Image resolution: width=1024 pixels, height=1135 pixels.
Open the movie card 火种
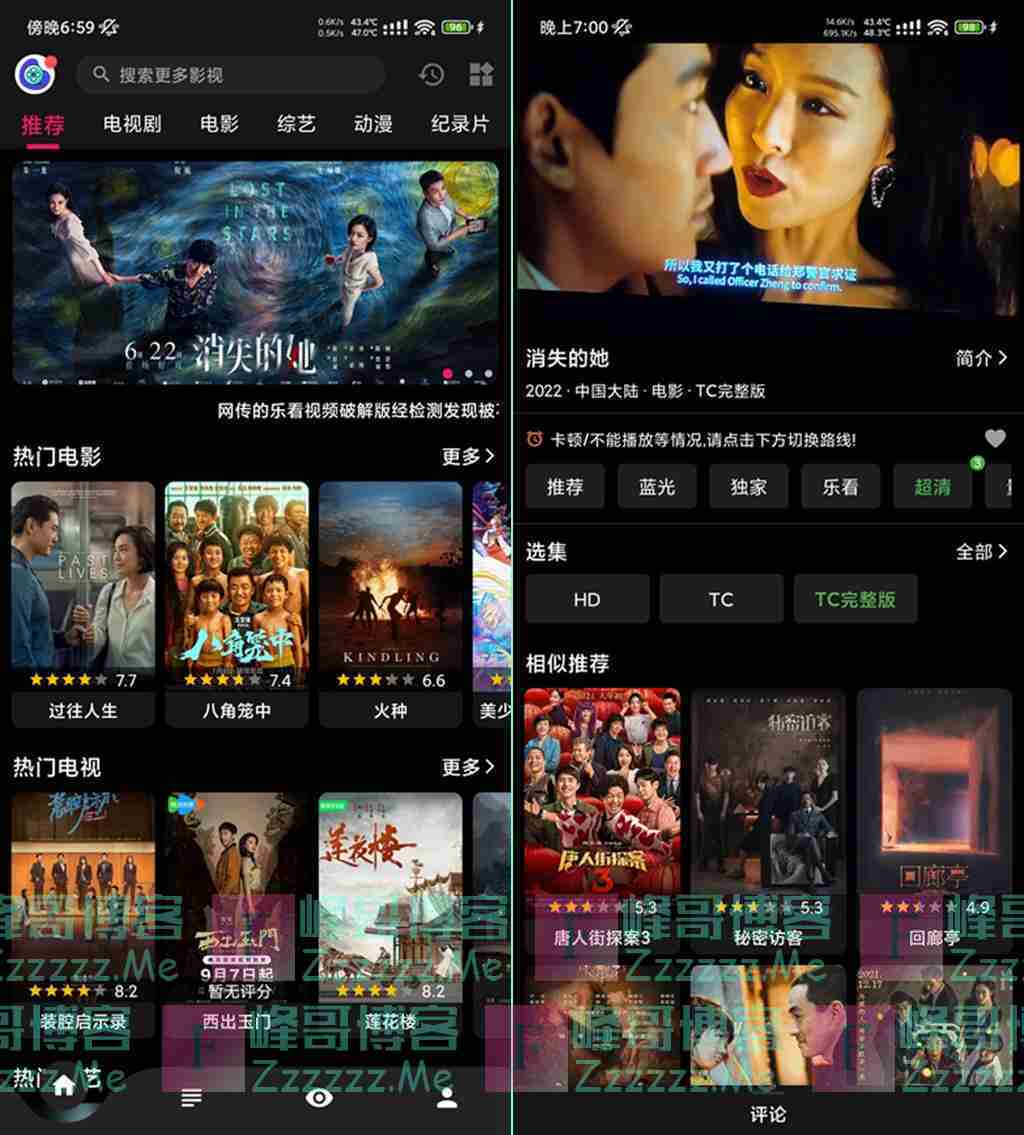coord(391,600)
